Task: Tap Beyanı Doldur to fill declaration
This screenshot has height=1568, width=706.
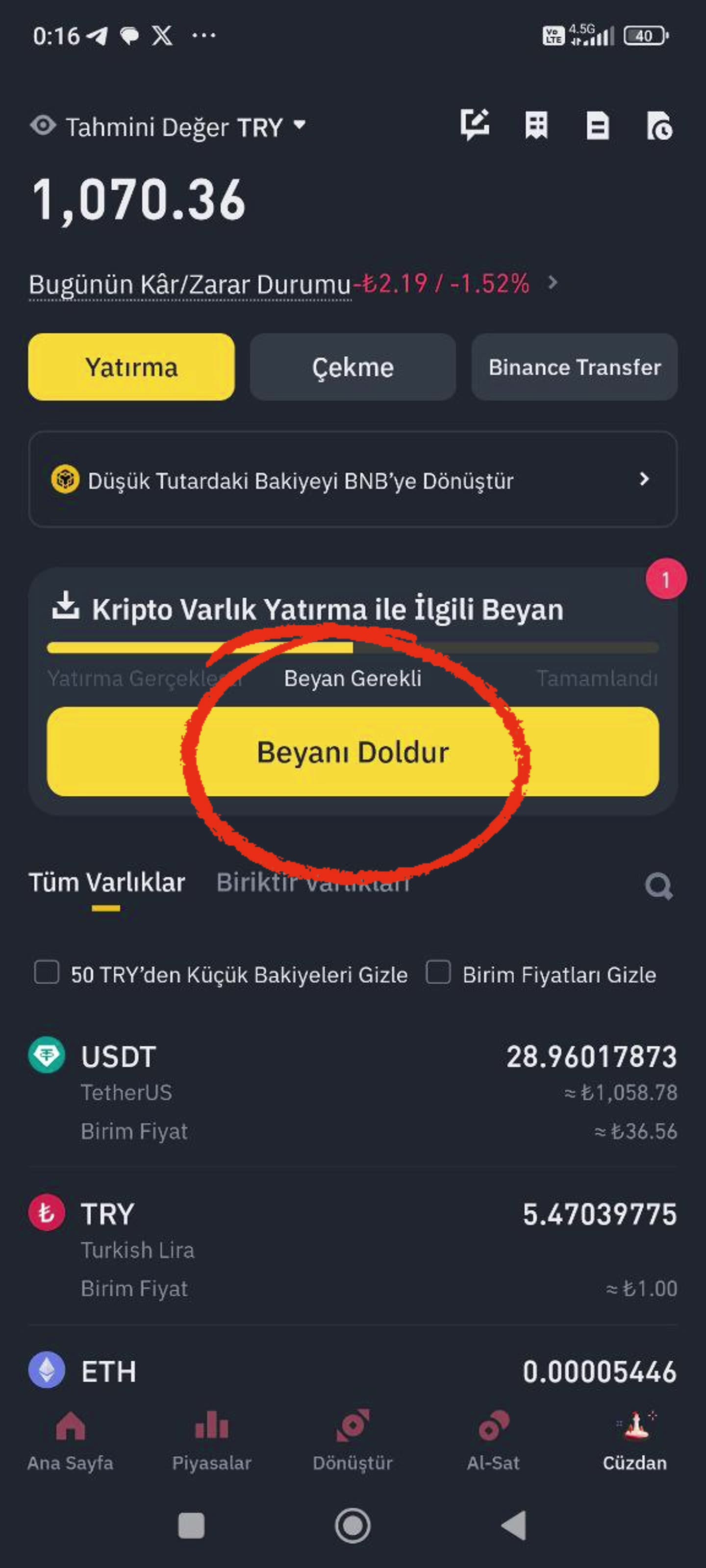Action: tap(352, 752)
